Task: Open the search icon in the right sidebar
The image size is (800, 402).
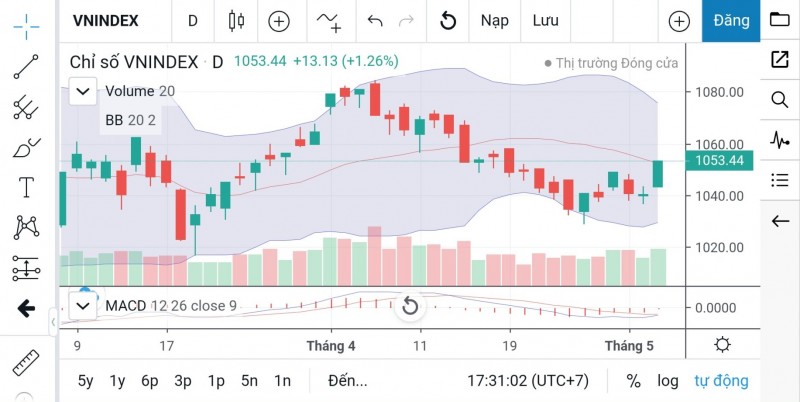Action: point(779,98)
